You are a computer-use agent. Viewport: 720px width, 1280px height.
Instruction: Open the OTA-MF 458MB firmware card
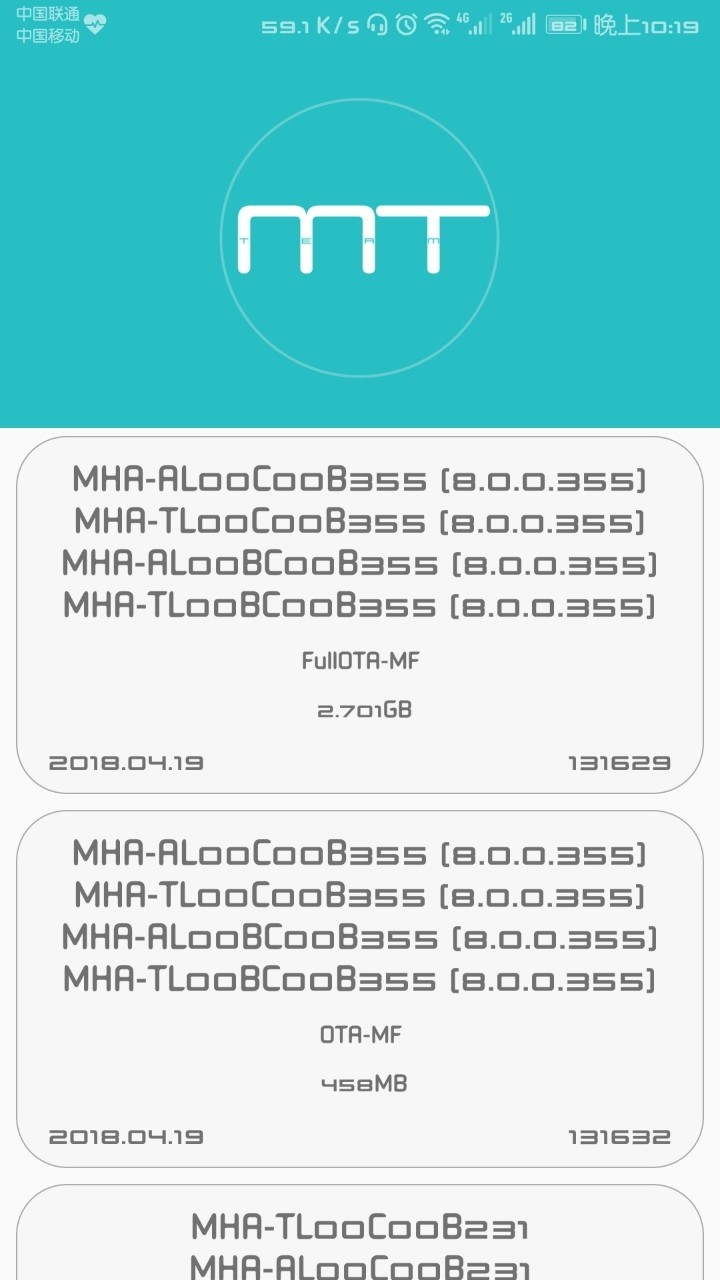pos(360,988)
